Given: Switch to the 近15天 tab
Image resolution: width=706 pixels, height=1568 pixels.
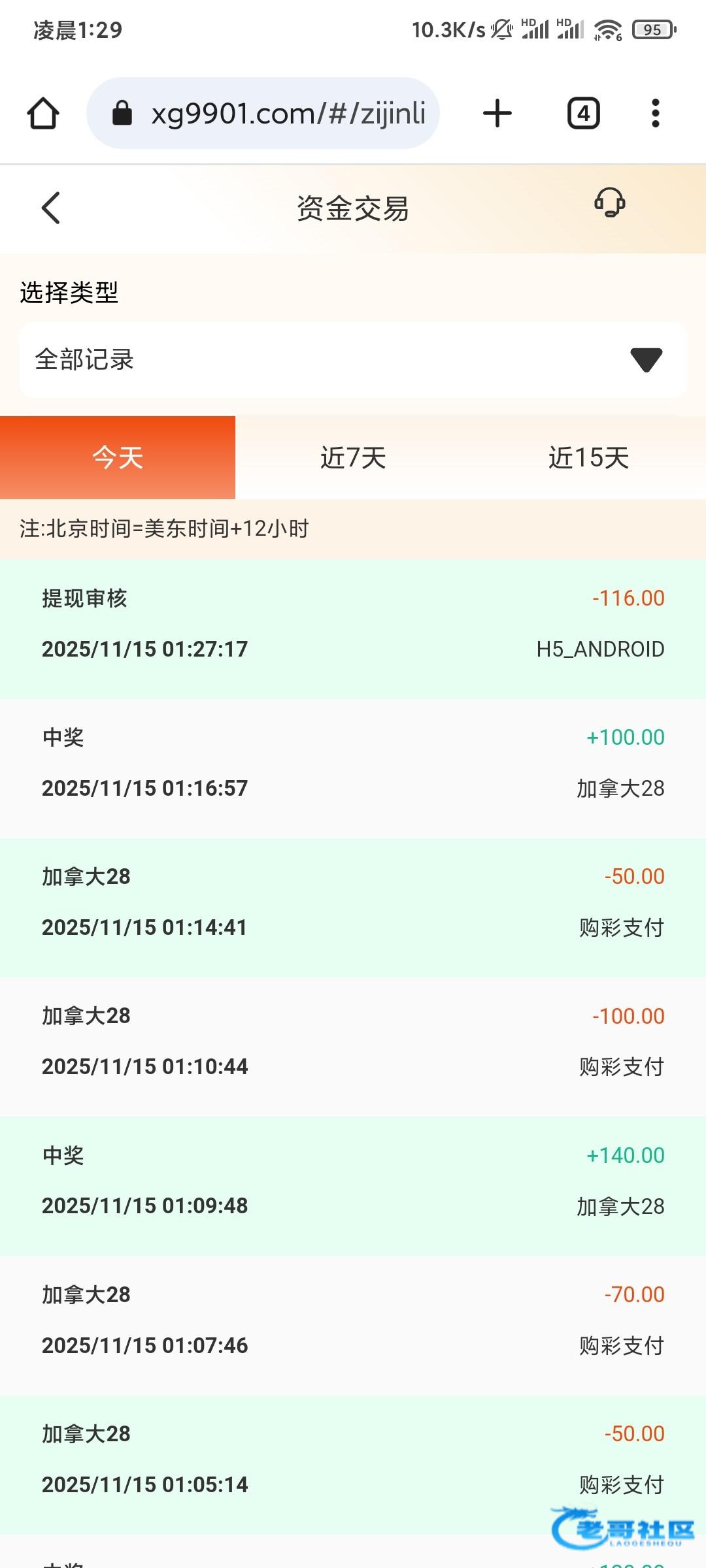Looking at the screenshot, I should [x=588, y=457].
